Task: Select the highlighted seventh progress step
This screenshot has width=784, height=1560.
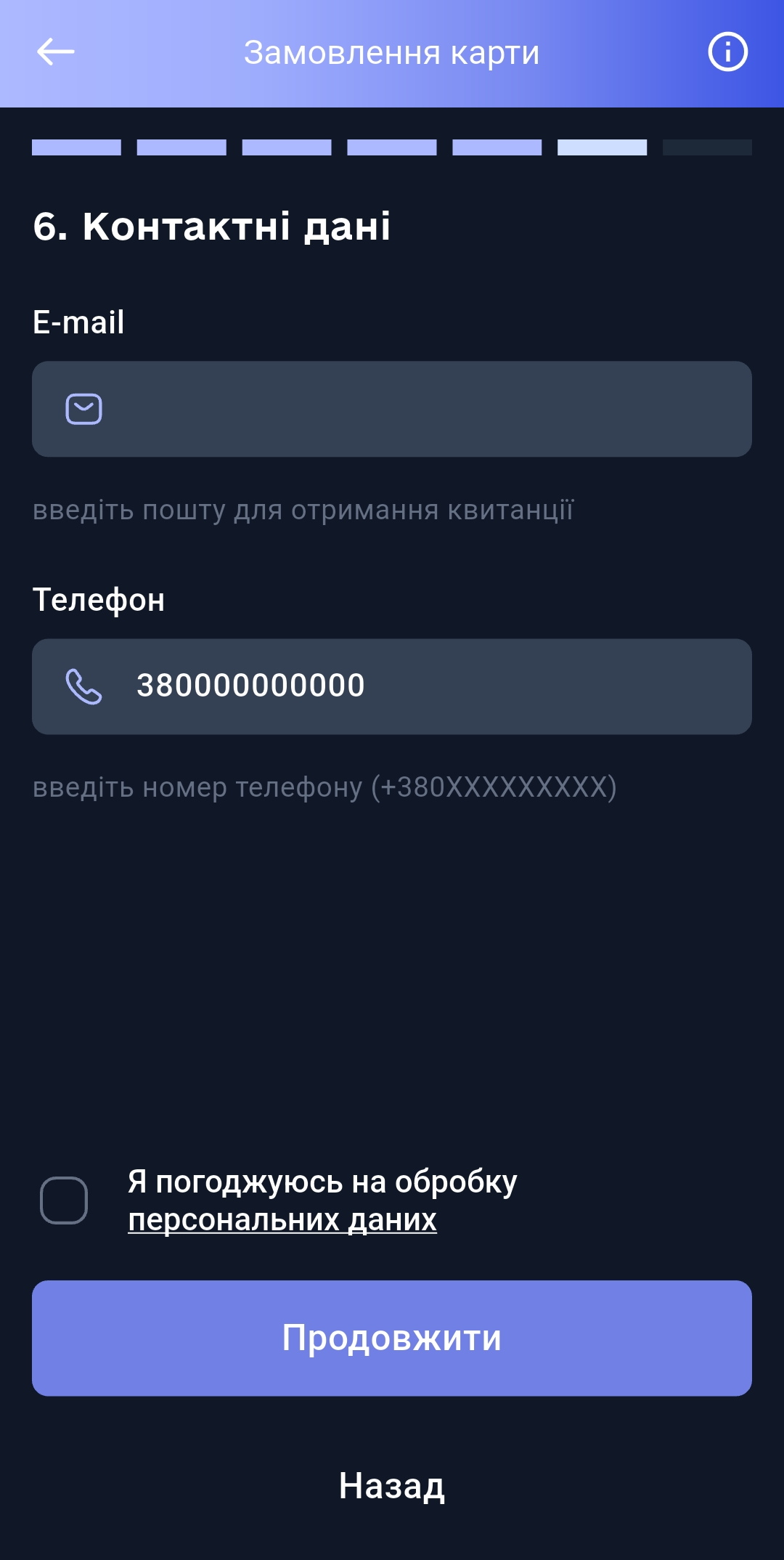Action: (x=601, y=147)
